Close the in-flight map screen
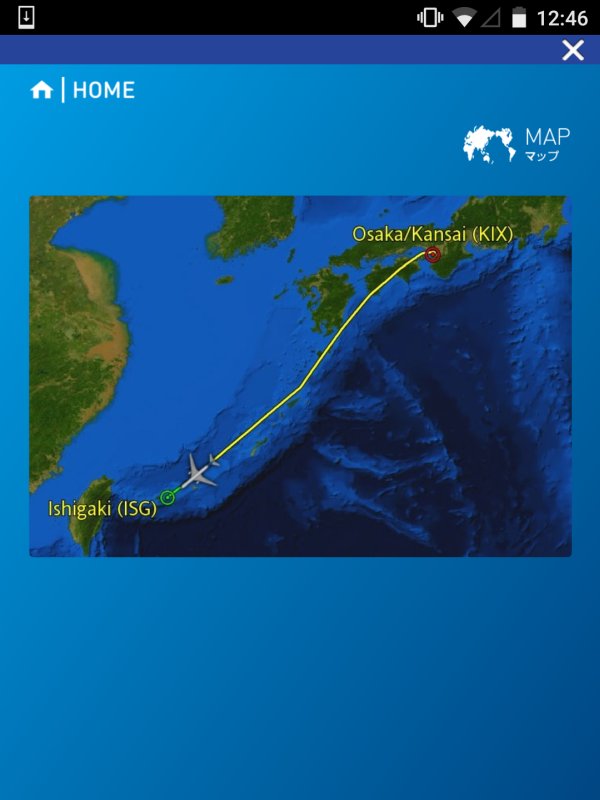Image resolution: width=600 pixels, height=800 pixels. 573,50
